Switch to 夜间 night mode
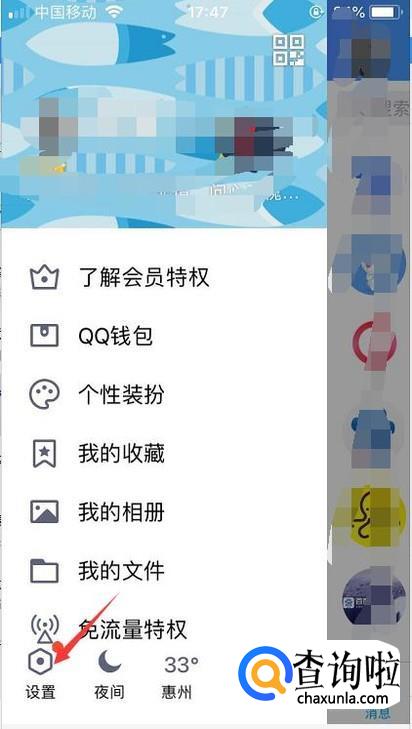Image resolution: width=412 pixels, height=729 pixels. [x=109, y=675]
